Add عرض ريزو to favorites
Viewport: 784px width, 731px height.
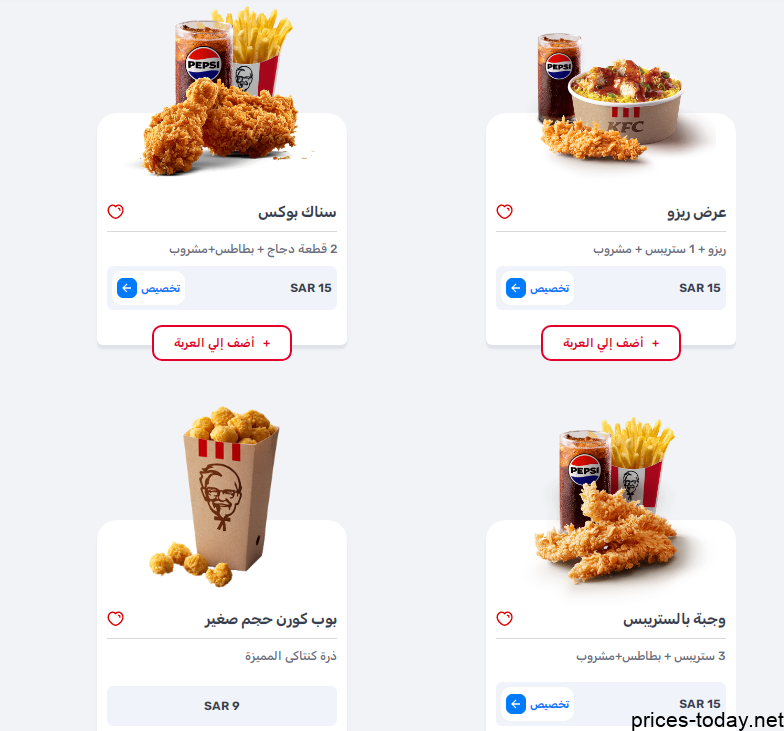pyautogui.click(x=504, y=212)
